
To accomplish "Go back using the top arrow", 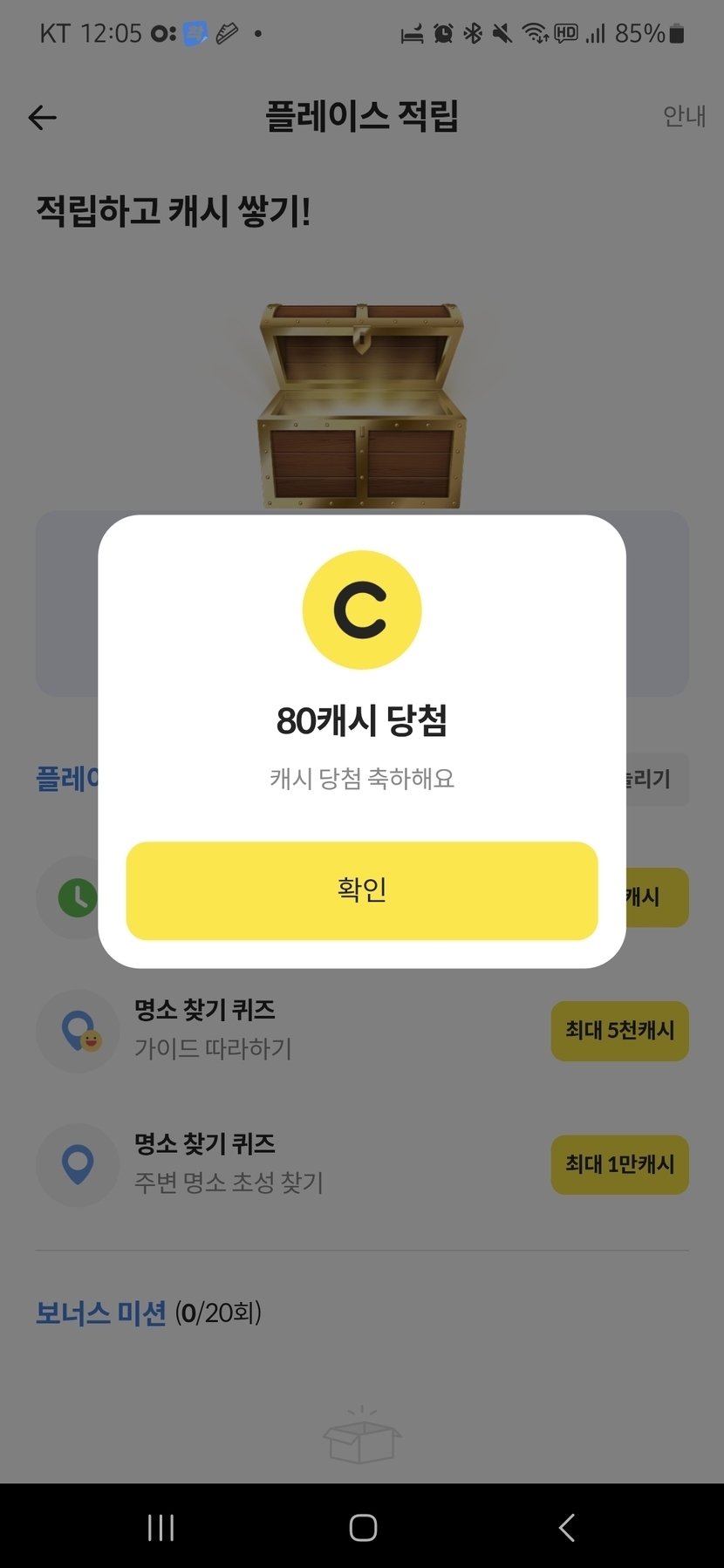I will (42, 117).
